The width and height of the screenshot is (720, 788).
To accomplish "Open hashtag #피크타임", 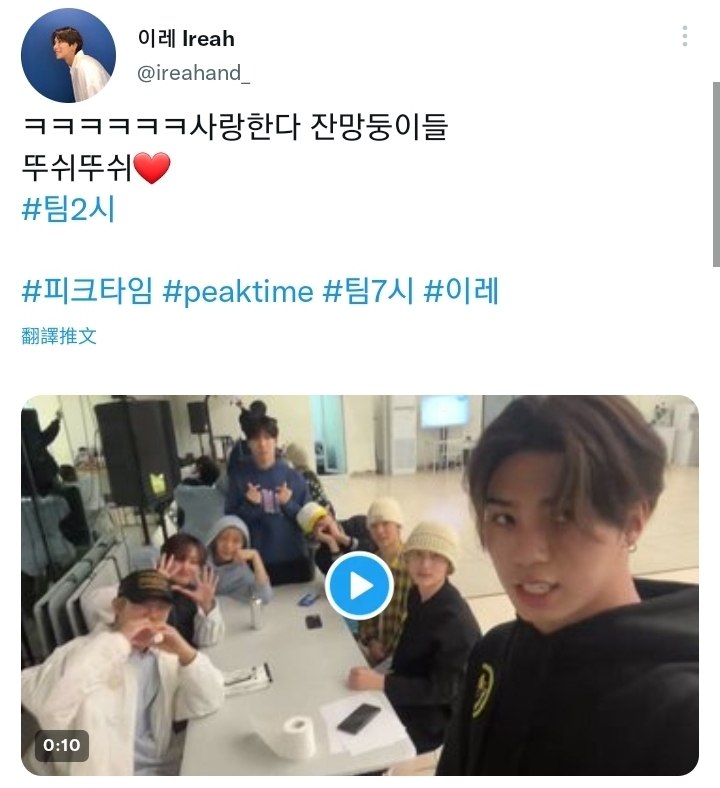I will [87, 292].
